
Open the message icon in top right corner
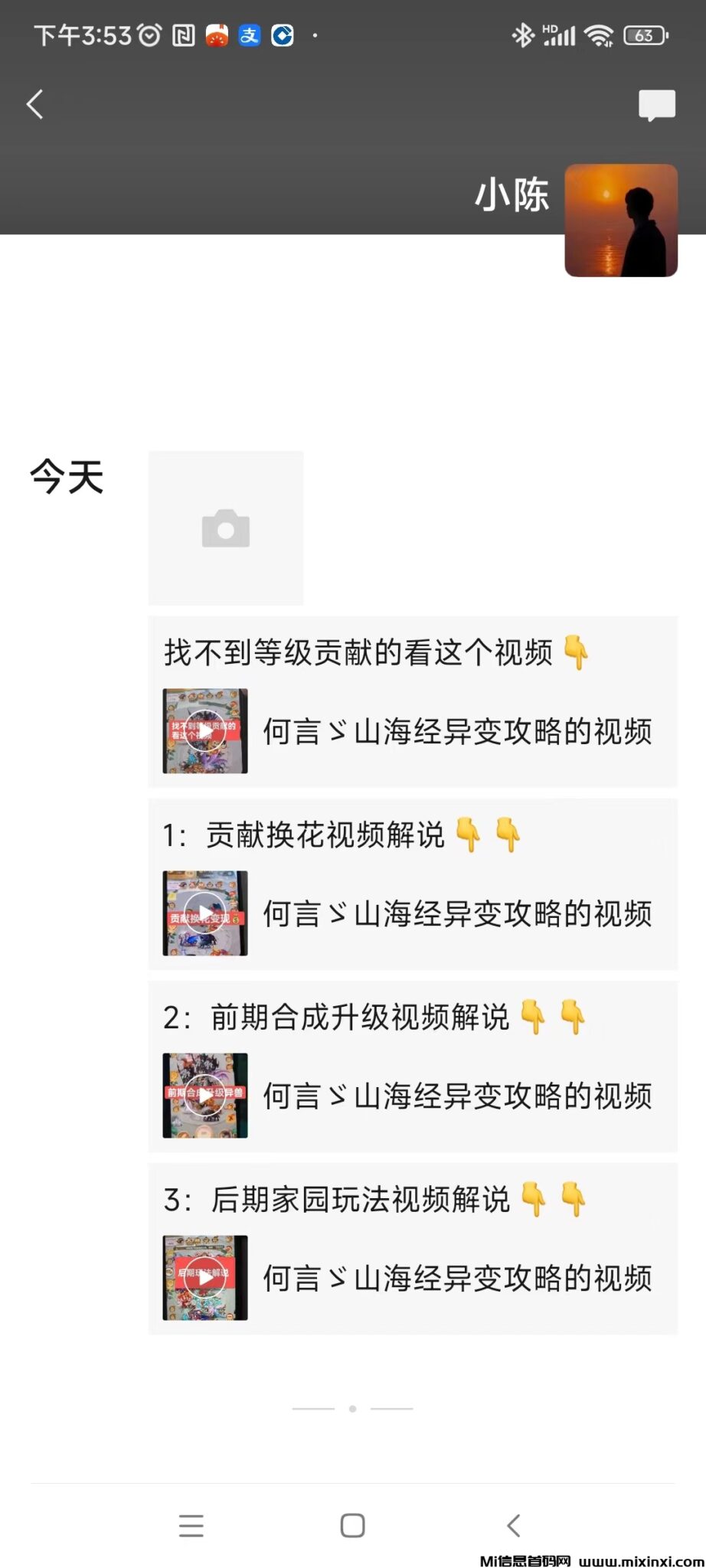[656, 106]
